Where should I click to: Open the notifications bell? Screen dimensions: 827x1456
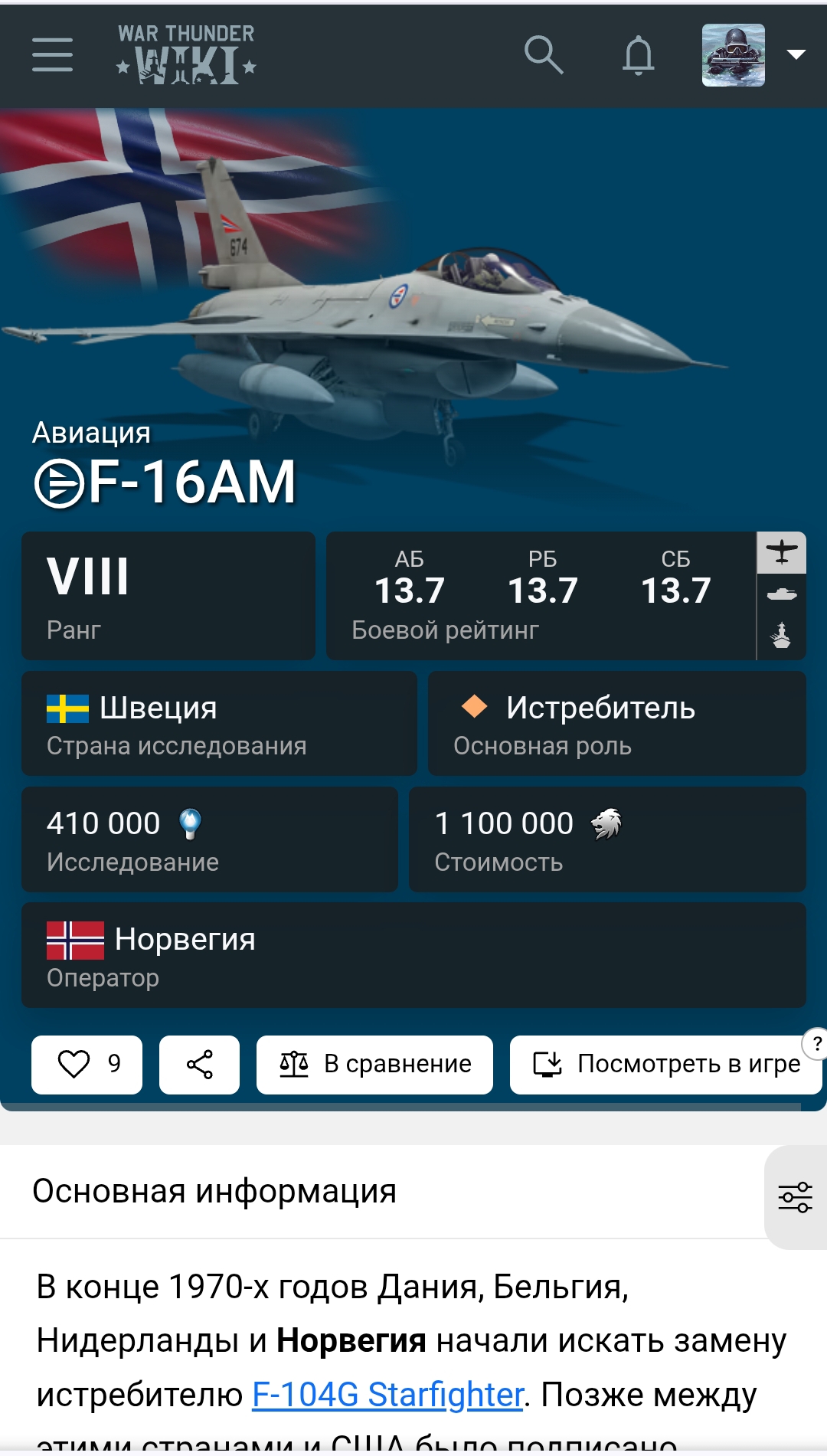638,55
